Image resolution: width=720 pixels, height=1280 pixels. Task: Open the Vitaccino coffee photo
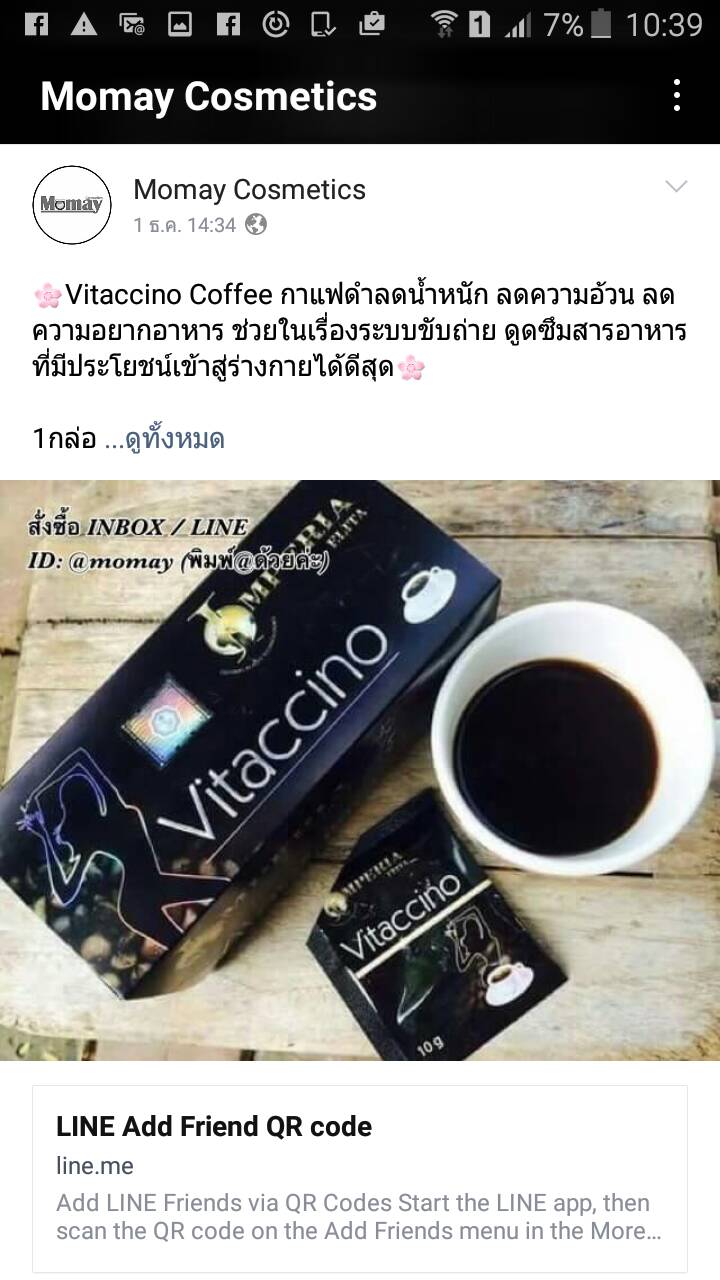coord(360,770)
